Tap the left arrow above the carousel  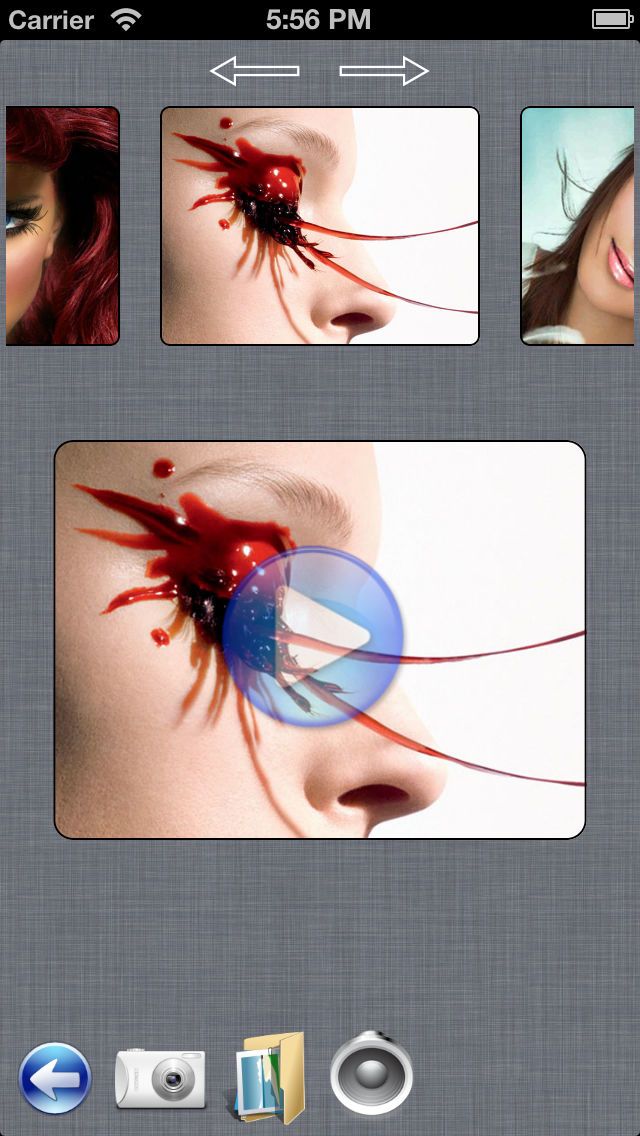tap(254, 71)
